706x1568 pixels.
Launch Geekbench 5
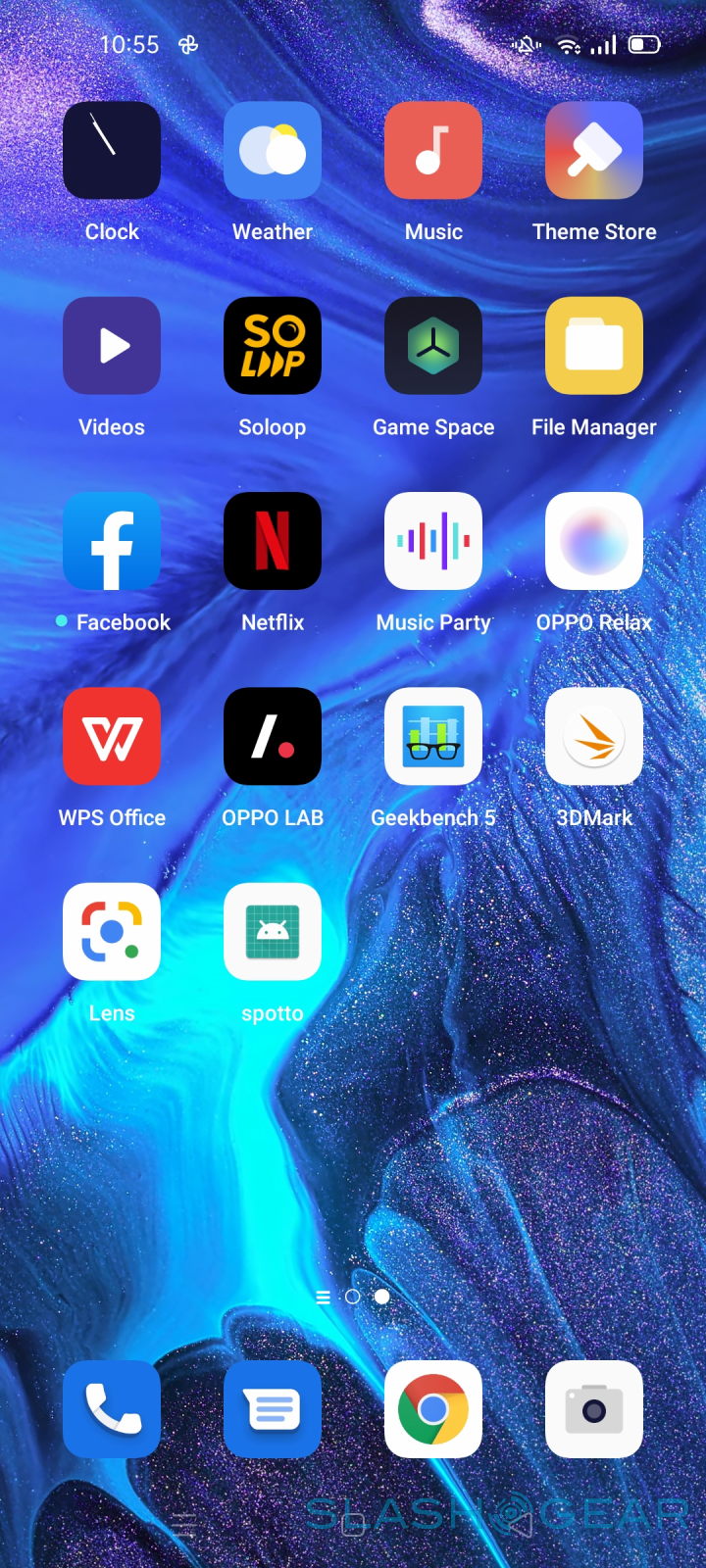(x=433, y=736)
